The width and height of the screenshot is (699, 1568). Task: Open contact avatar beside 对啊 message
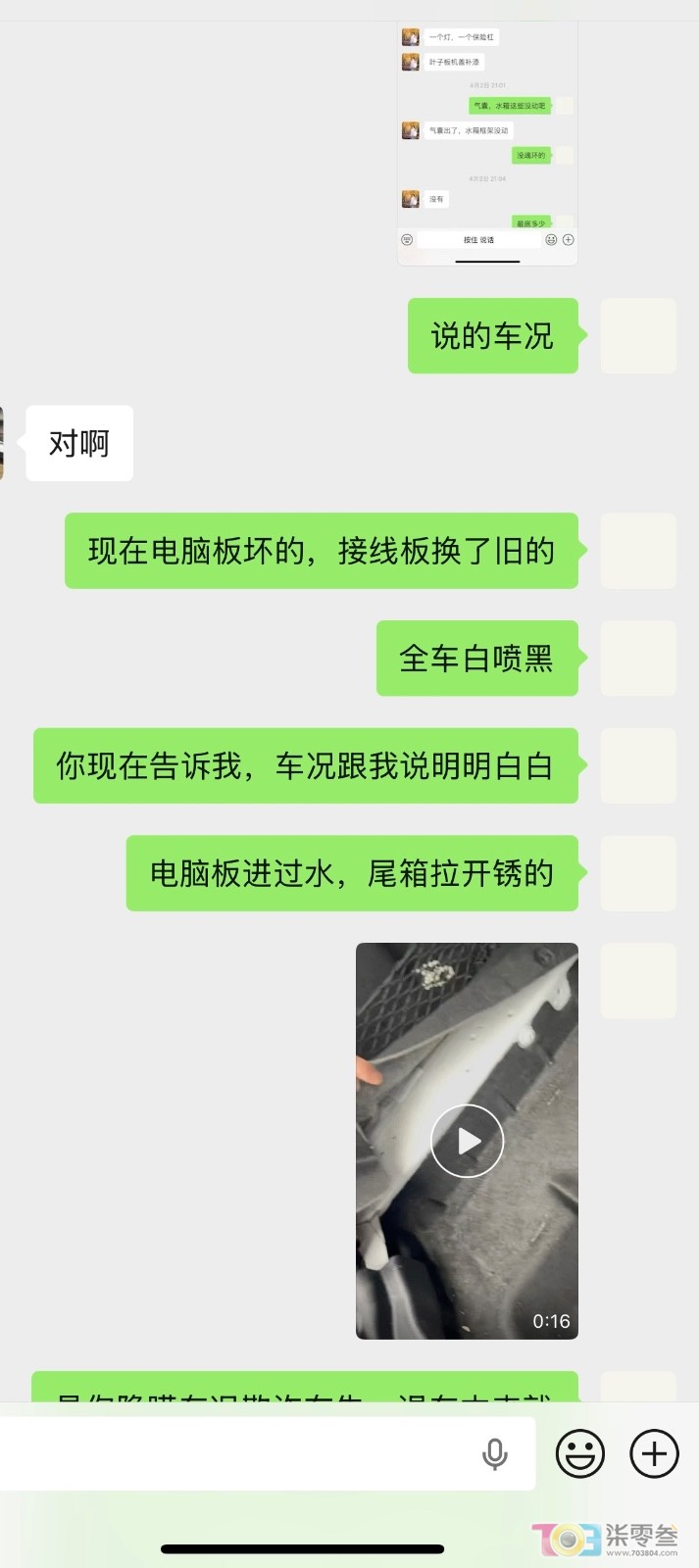2,443
